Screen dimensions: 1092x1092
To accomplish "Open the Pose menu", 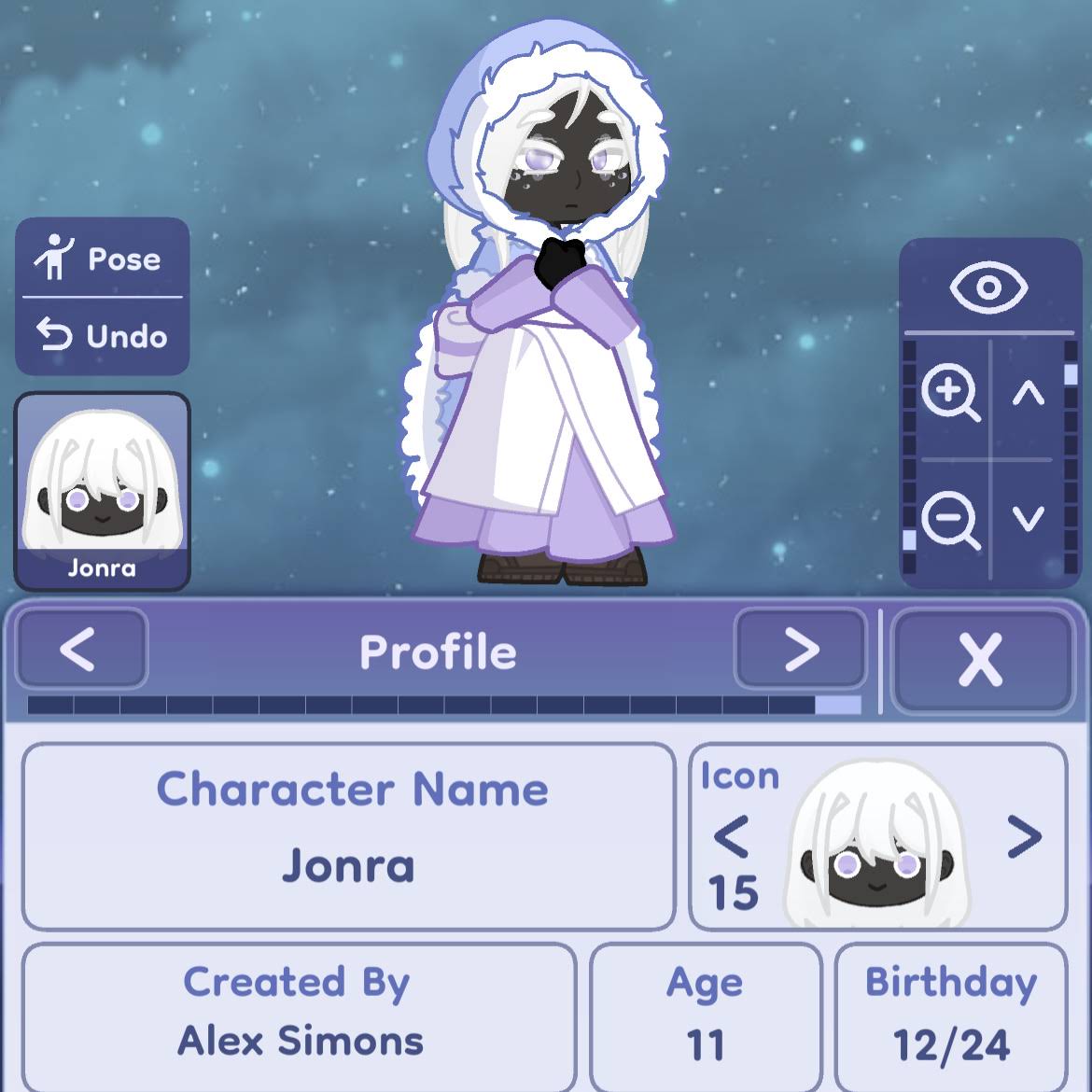I will (101, 259).
